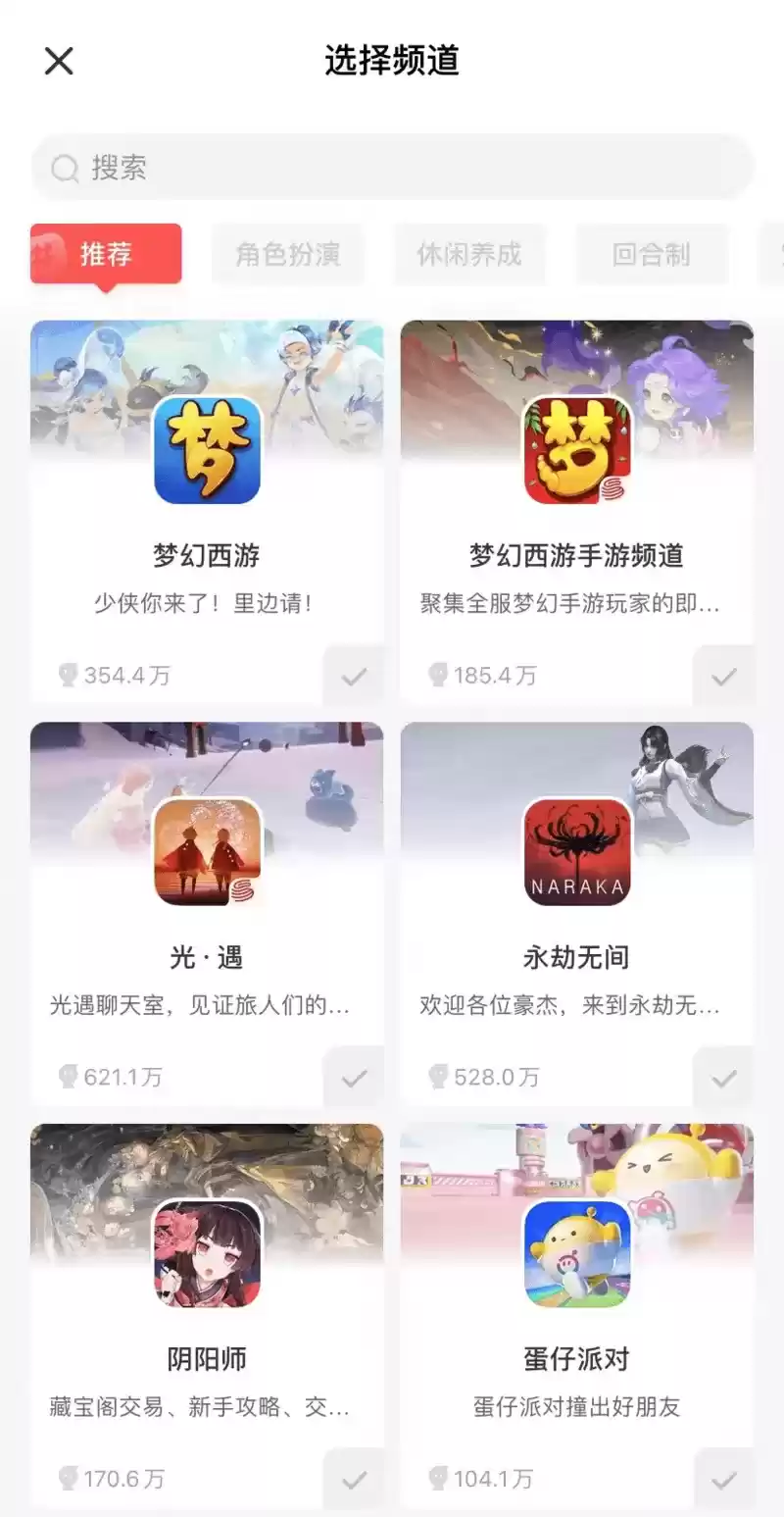Check the select box on 梦幻西游
This screenshot has width=784, height=1517.
[x=354, y=676]
